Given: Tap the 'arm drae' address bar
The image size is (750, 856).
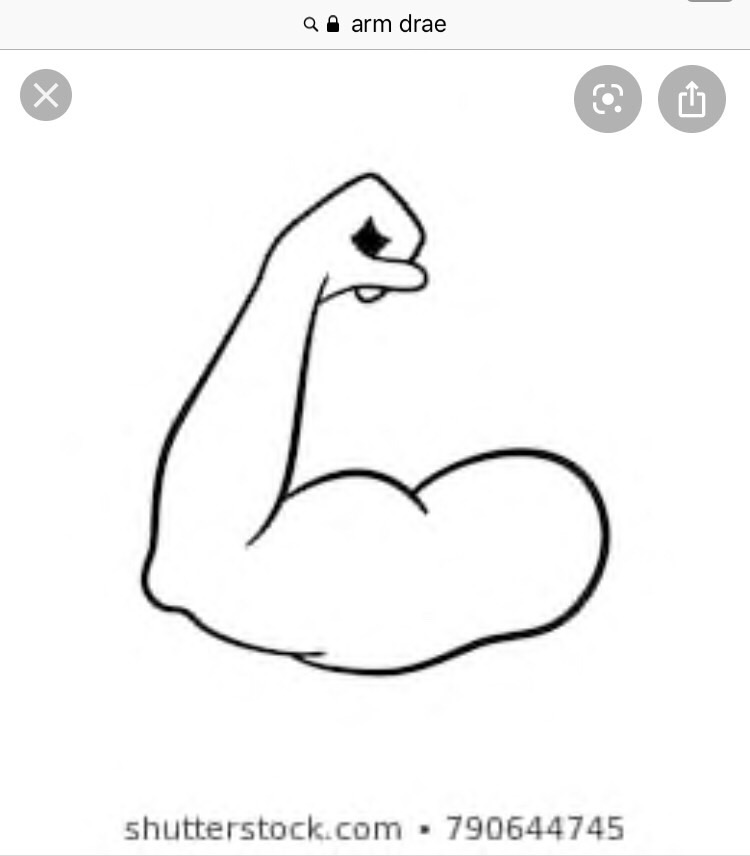Looking at the screenshot, I should [376, 24].
